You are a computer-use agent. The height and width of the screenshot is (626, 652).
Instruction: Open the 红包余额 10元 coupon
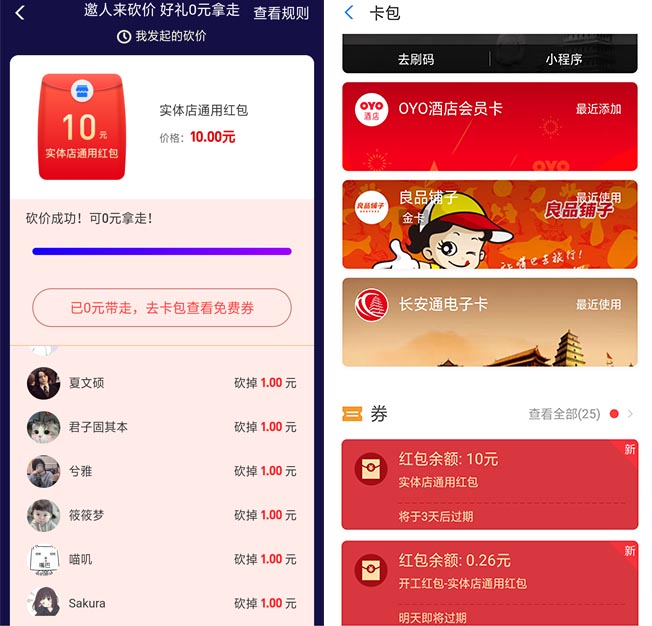(x=489, y=484)
